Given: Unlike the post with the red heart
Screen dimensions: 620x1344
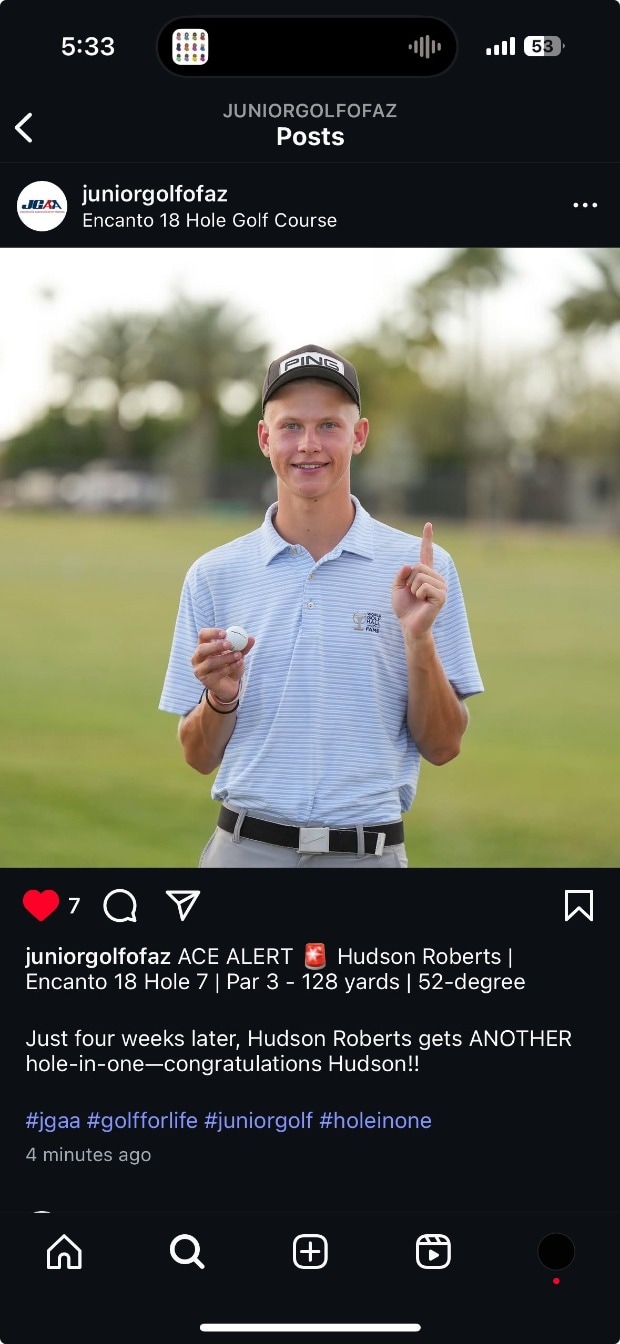Looking at the screenshot, I should (x=41, y=906).
